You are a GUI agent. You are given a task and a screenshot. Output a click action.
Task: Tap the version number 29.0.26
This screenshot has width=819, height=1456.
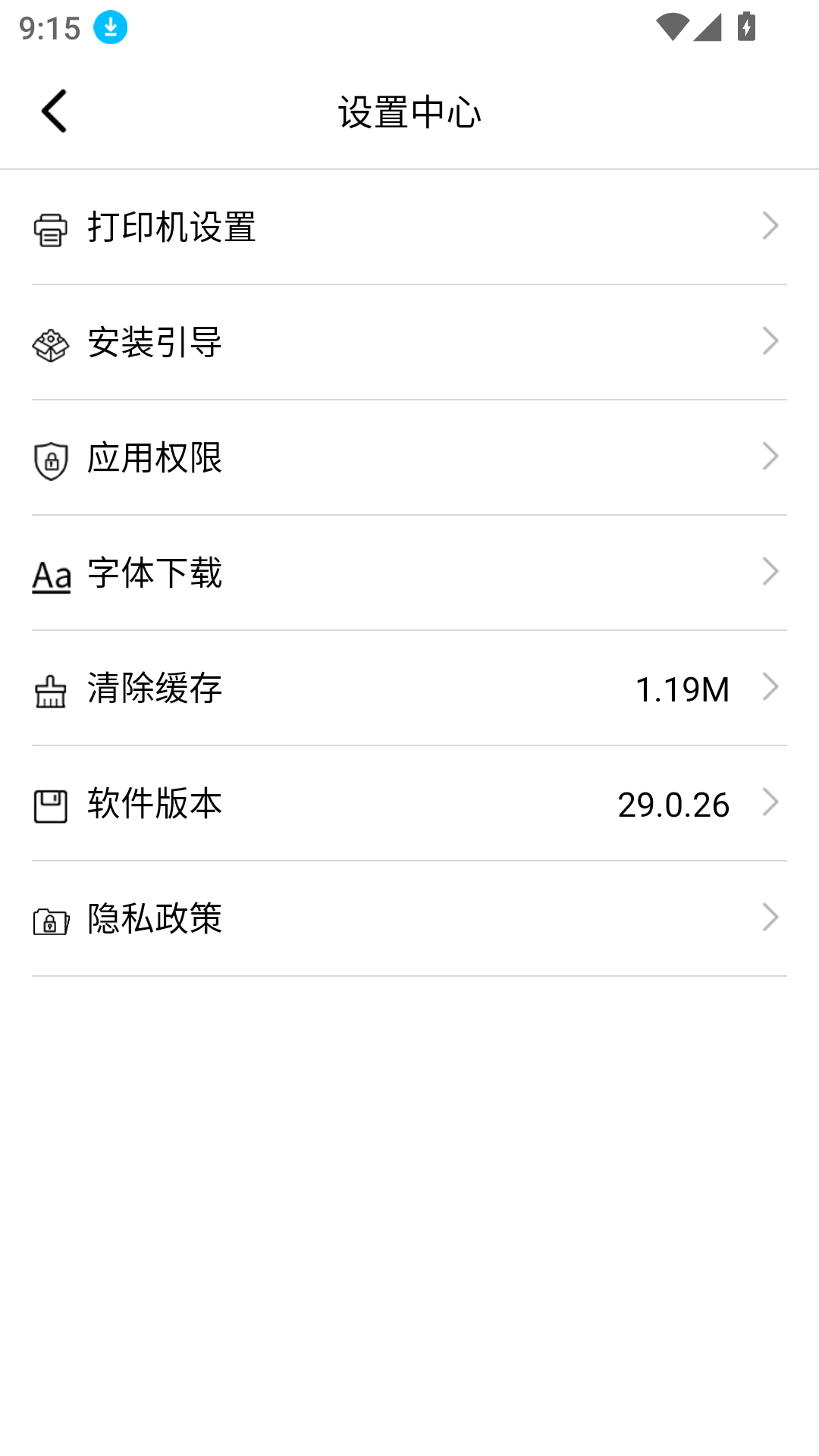coord(673,805)
